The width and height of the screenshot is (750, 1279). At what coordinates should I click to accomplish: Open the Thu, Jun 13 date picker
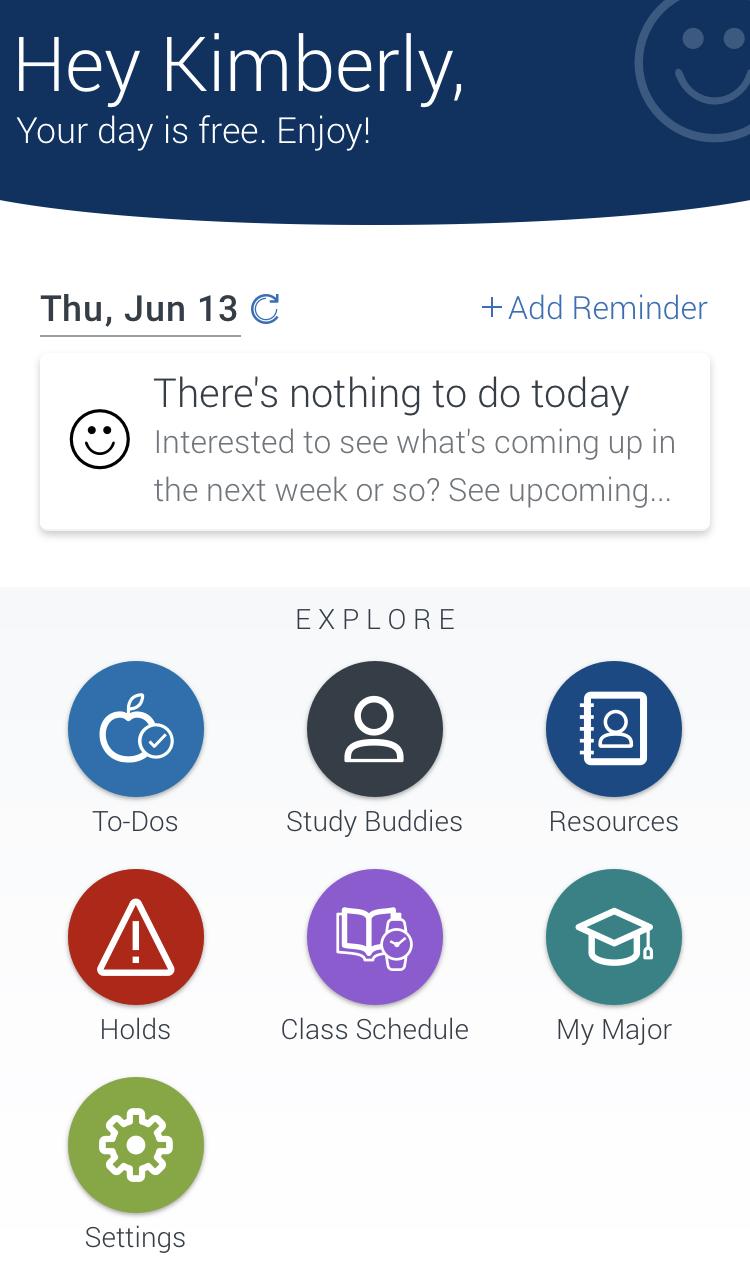coord(139,309)
